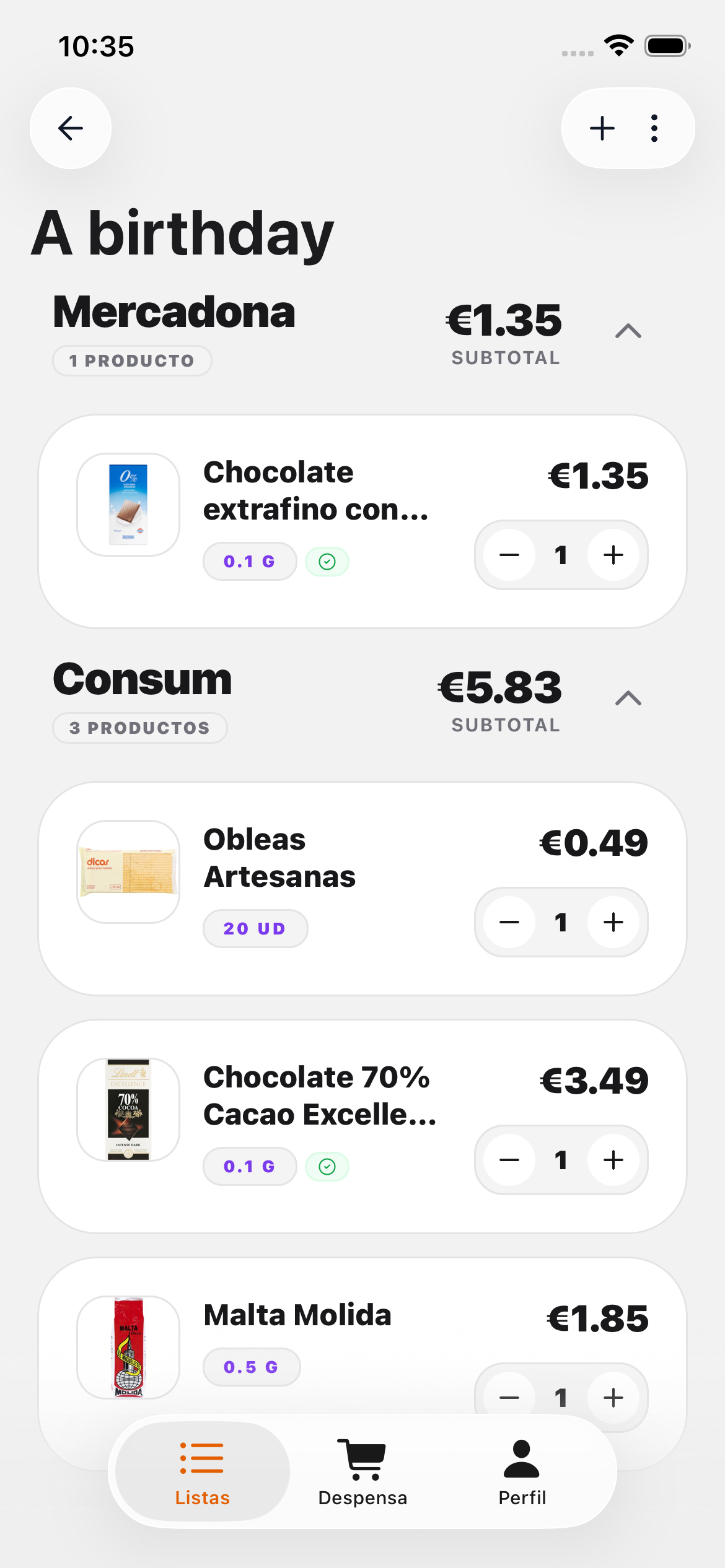Click the Listas list icon
This screenshot has width=725, height=1568.
[x=201, y=1455]
